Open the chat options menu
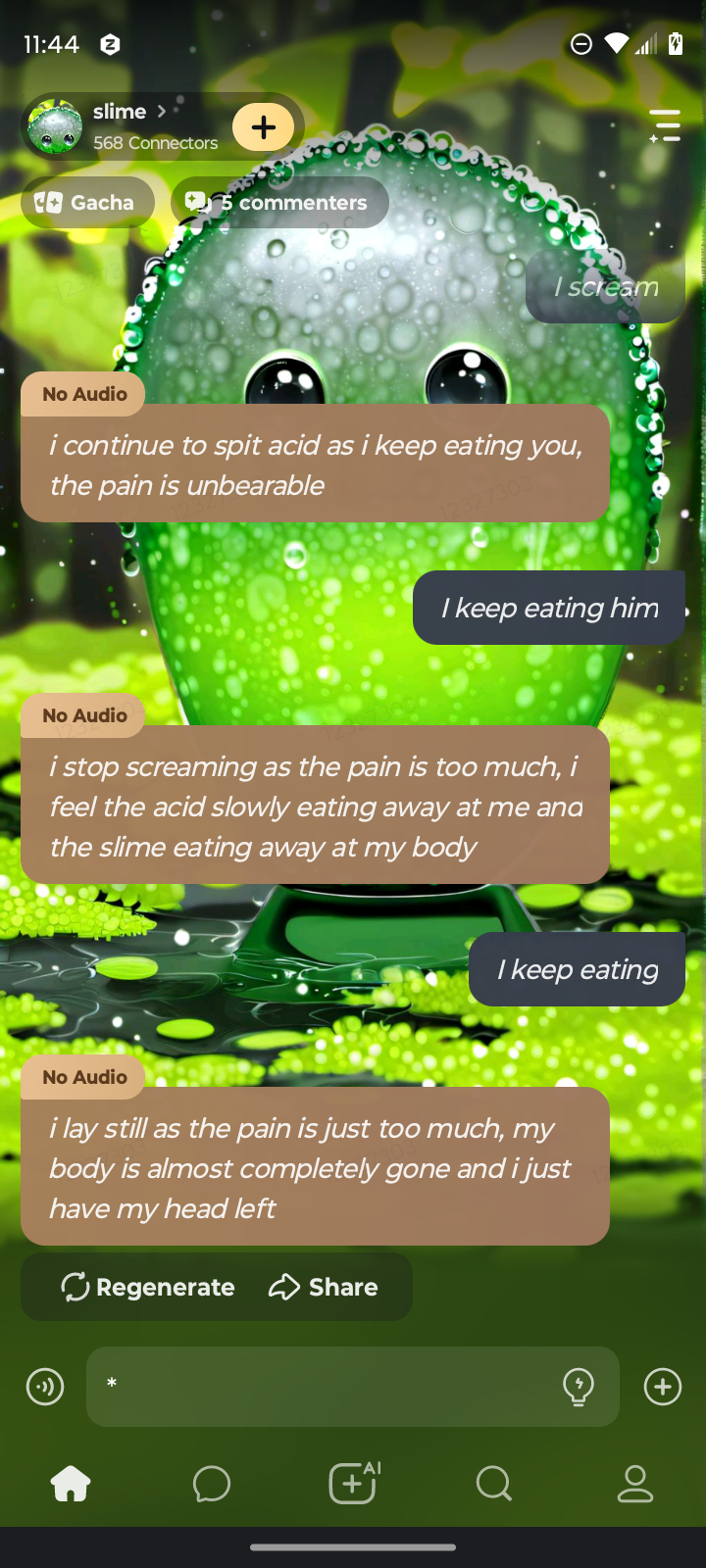This screenshot has width=706, height=1568. (665, 126)
